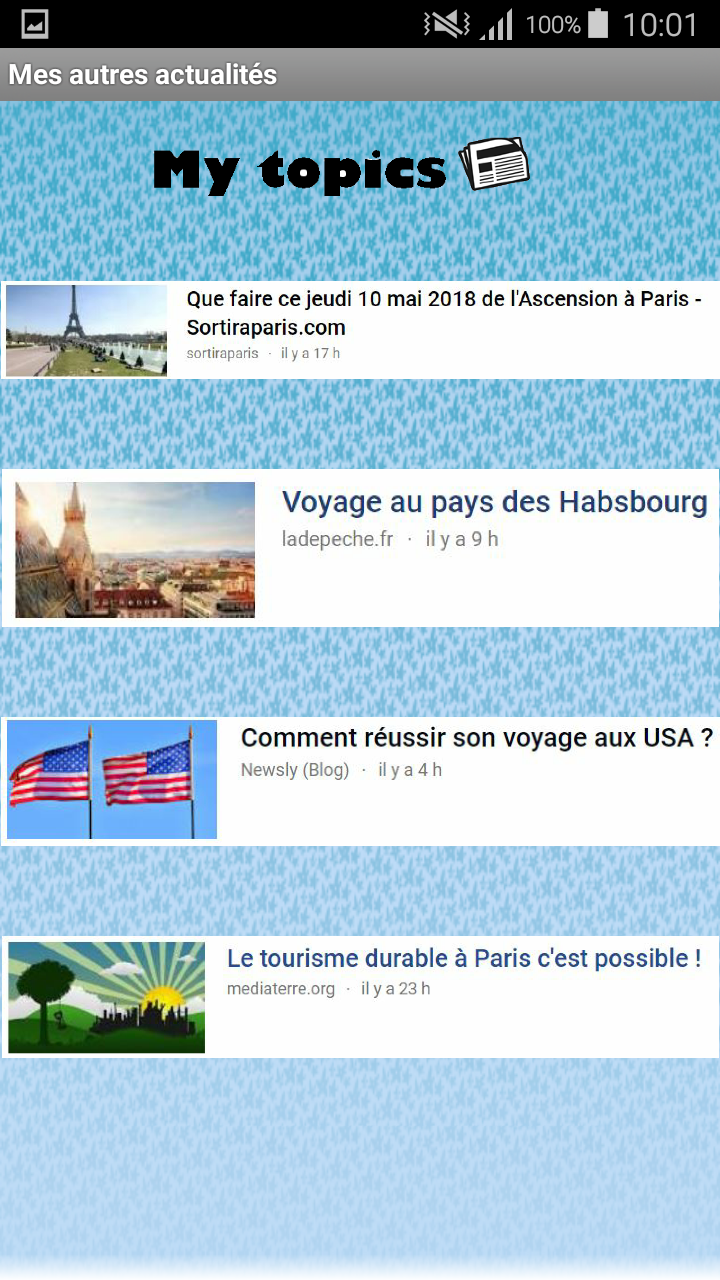Open the Ascension à Paris article from Sortiraparis
720x1280 pixels.
444,313
